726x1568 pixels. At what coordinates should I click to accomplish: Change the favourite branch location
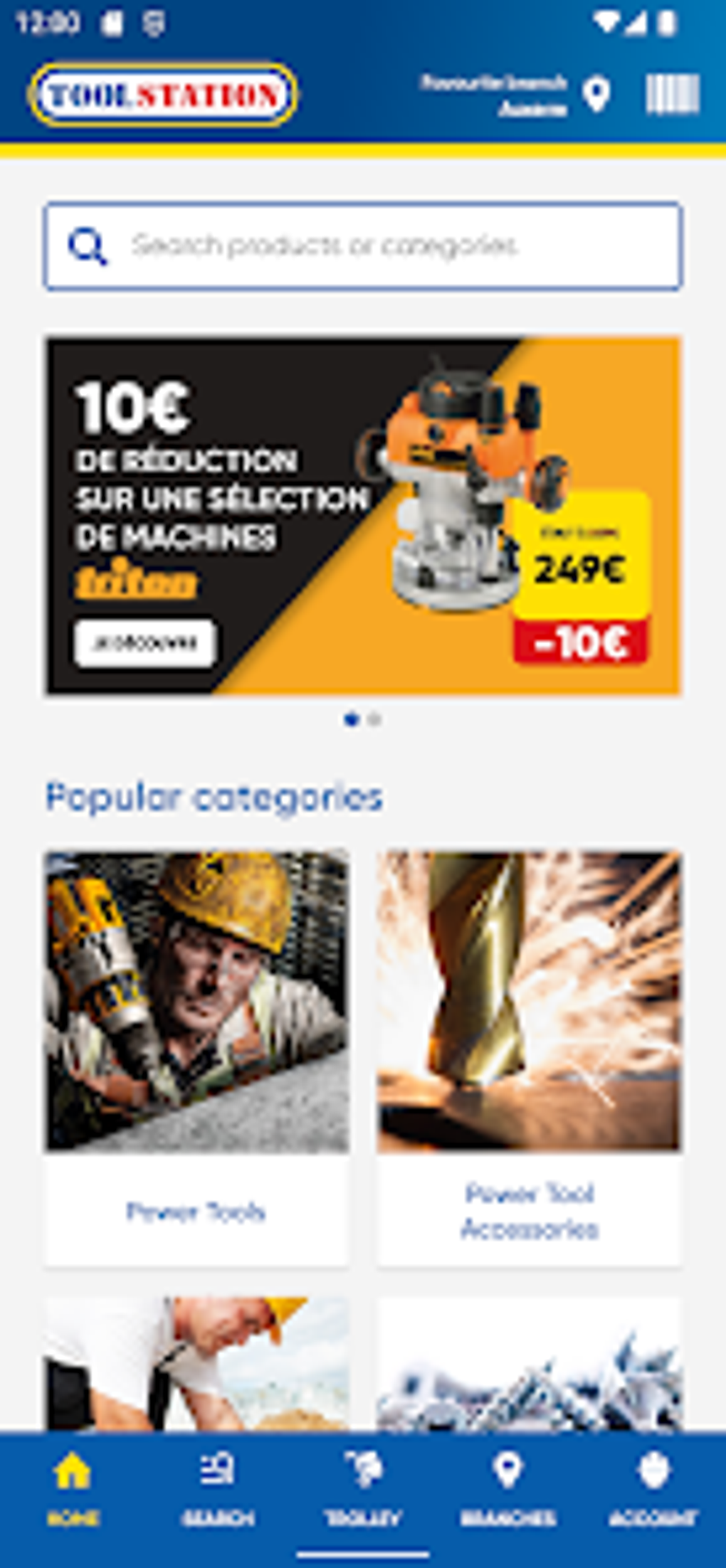[x=516, y=95]
